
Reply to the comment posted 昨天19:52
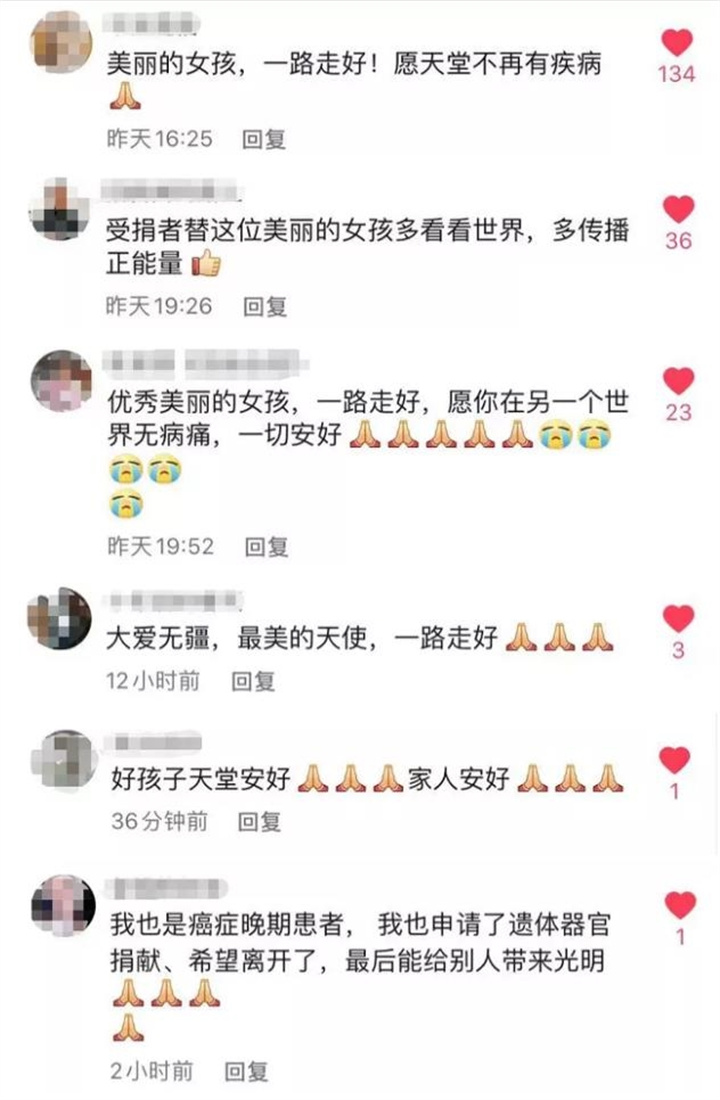point(266,546)
